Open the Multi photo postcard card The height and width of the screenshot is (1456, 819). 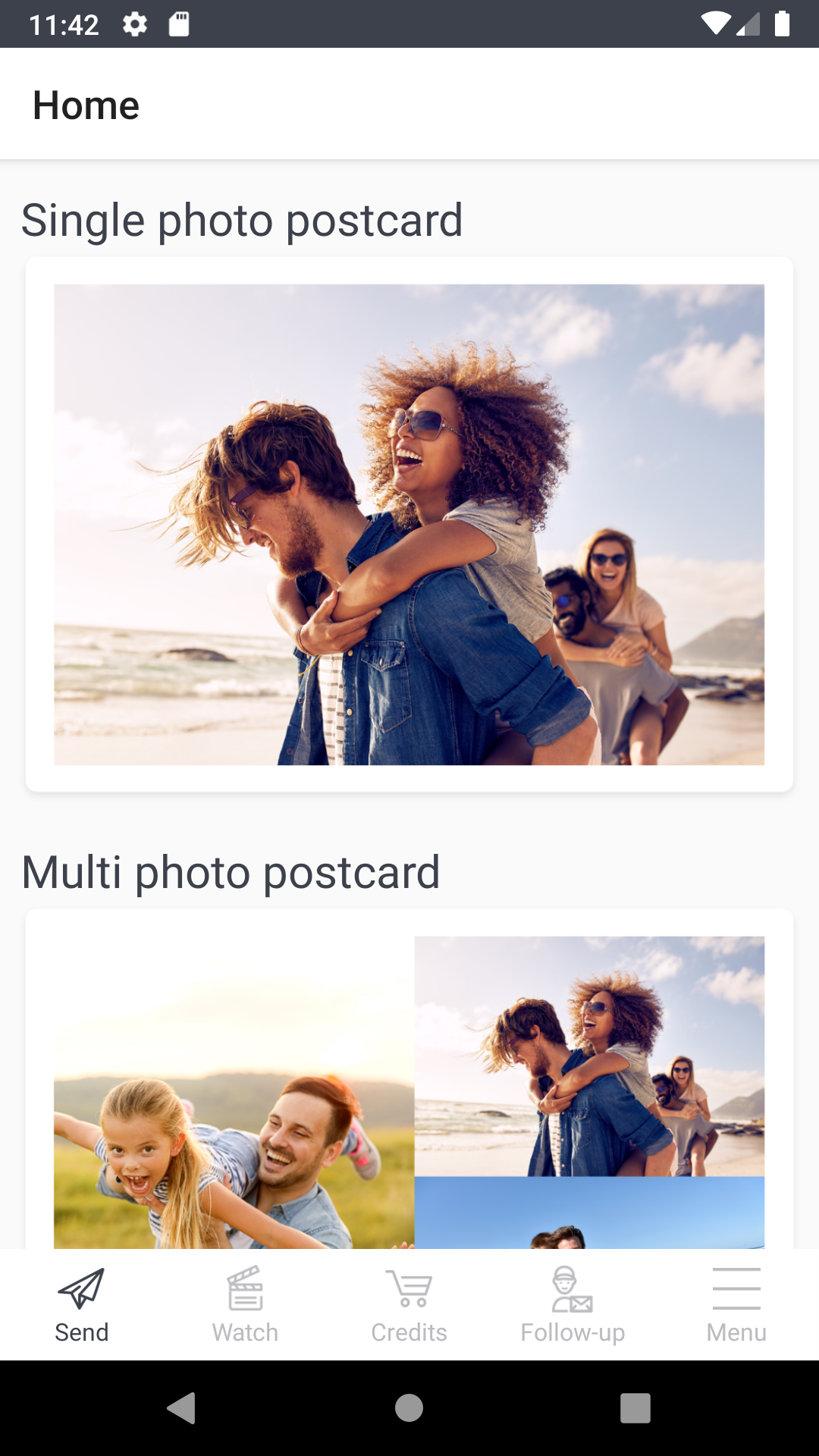coord(409,1079)
